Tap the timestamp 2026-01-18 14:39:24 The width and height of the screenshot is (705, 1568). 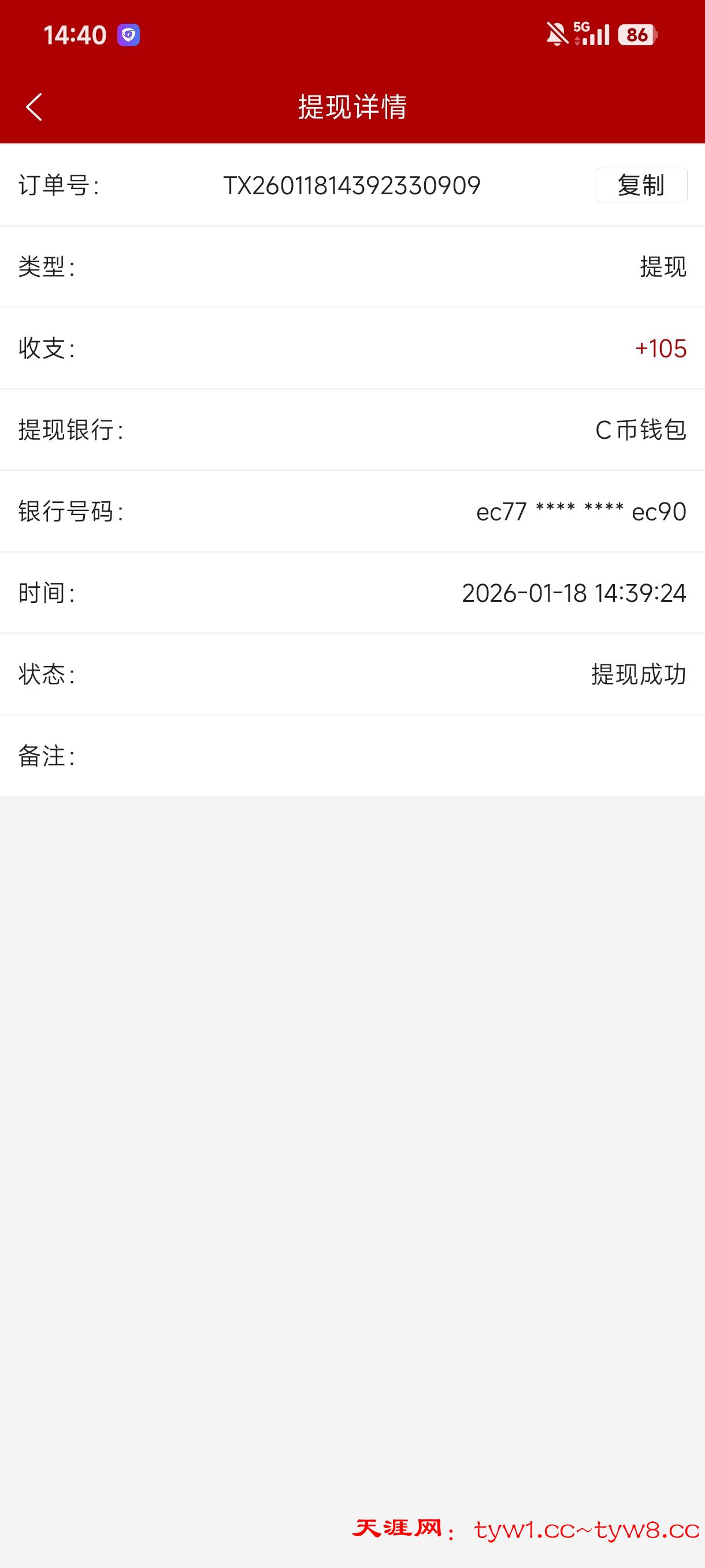pyautogui.click(x=574, y=593)
